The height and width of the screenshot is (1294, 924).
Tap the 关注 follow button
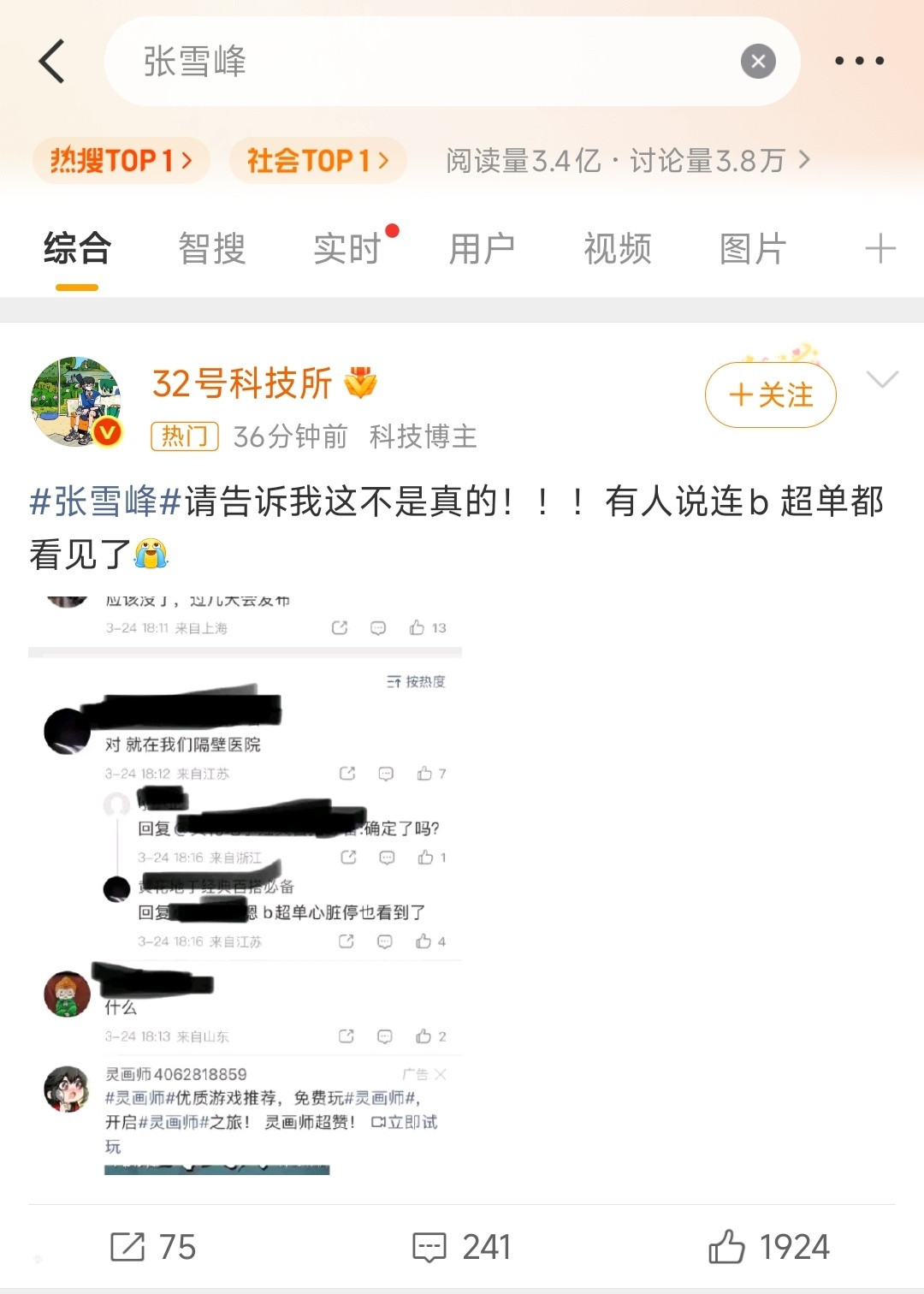[769, 395]
